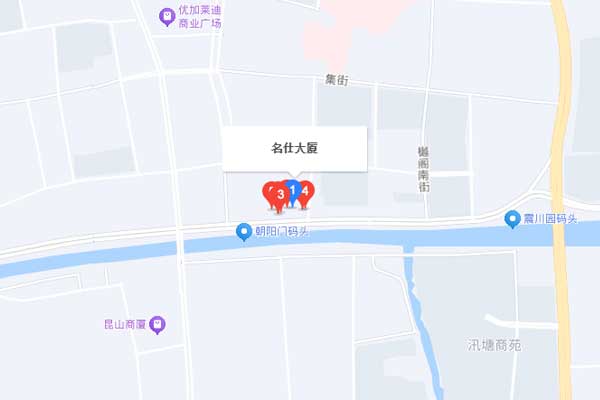Viewport: 600px width, 400px height.
Task: Open the 名仕大厦 info bubble
Action: pos(295,148)
